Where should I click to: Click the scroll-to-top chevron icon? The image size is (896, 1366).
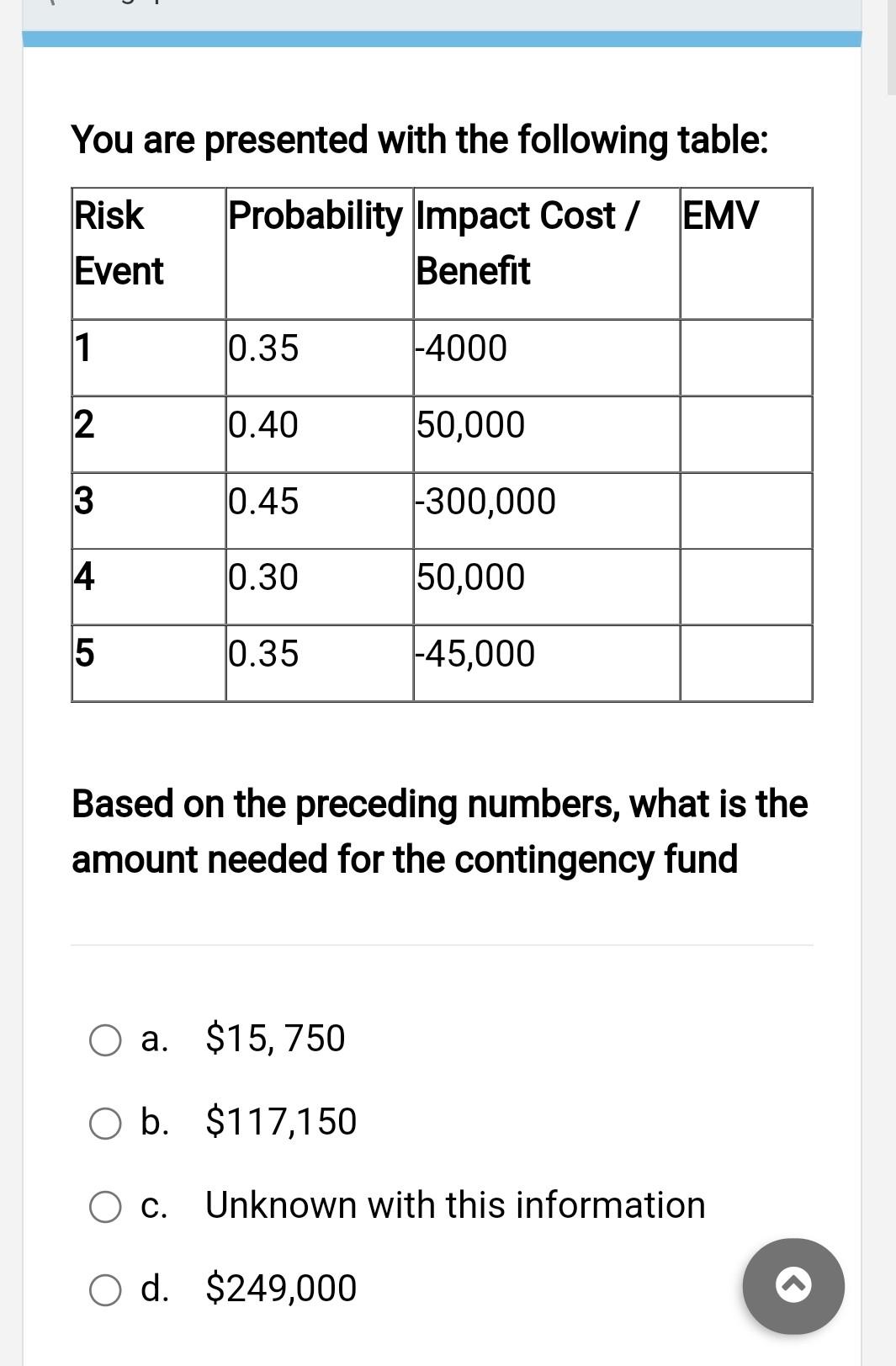point(793,1285)
